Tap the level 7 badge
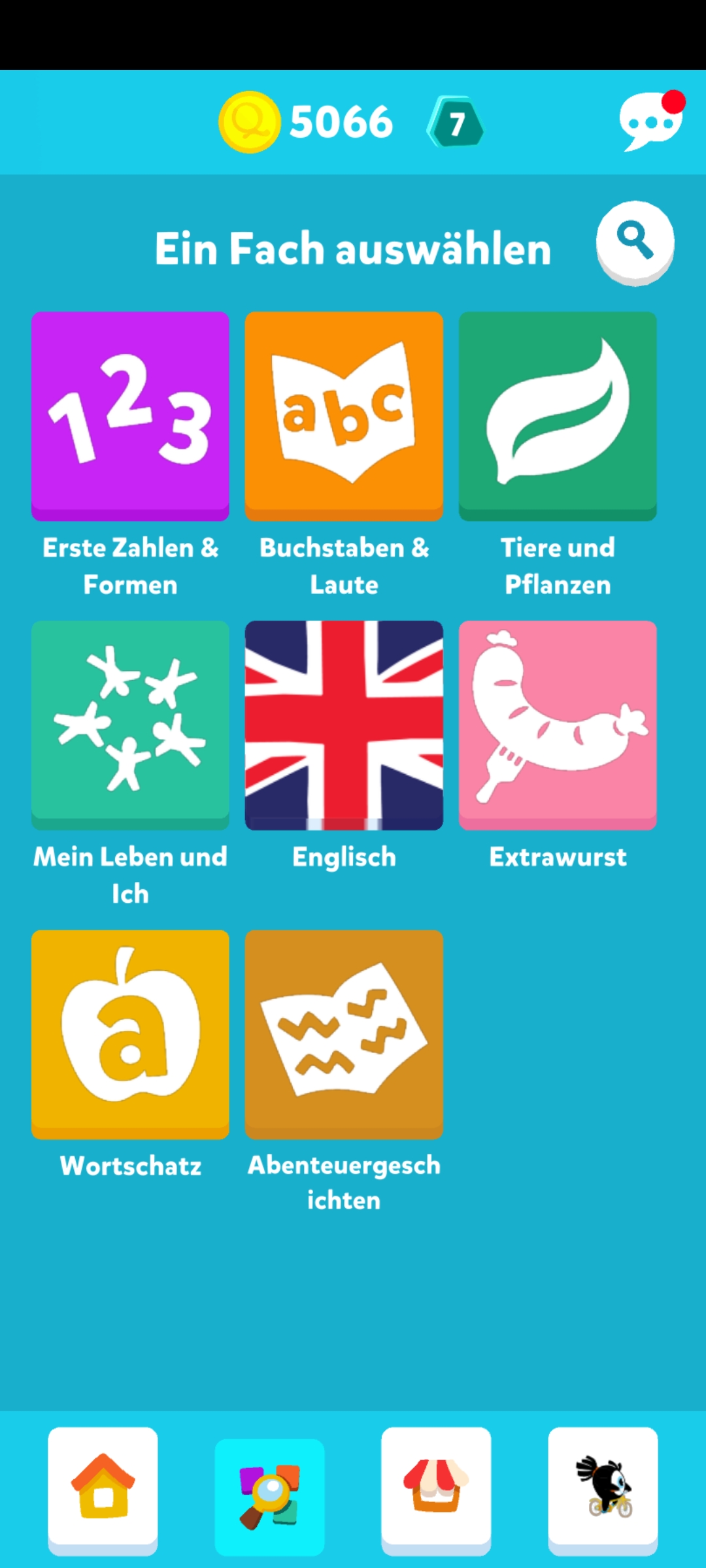The image size is (706, 1568). click(x=456, y=122)
